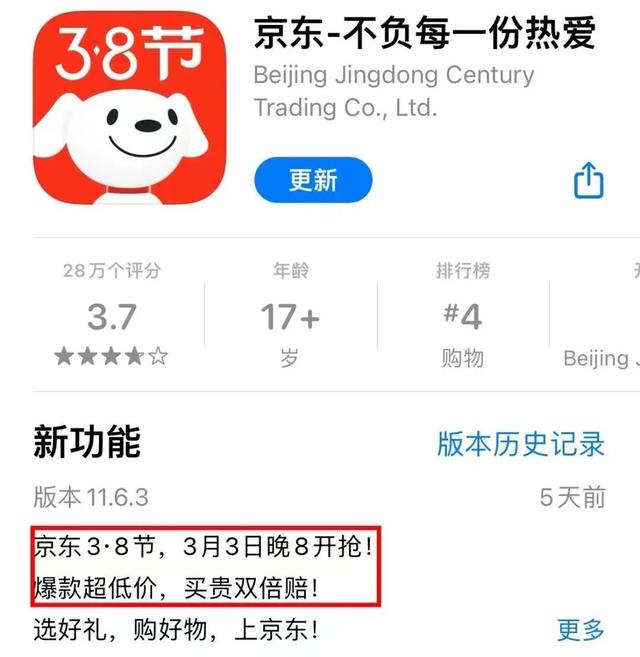Share the 京东 app page

[588, 181]
